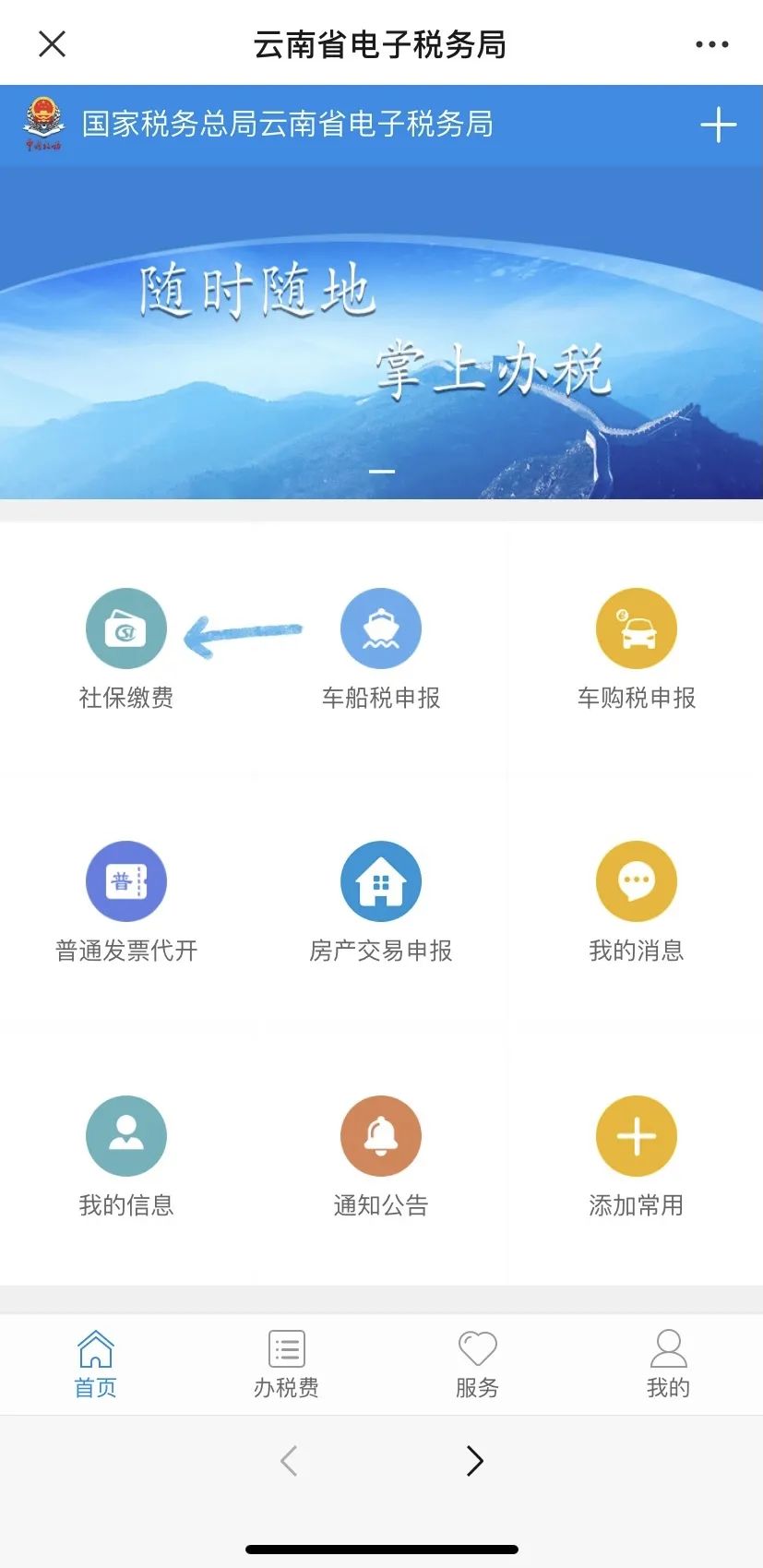Switch to the 首页 tab

(x=96, y=1365)
